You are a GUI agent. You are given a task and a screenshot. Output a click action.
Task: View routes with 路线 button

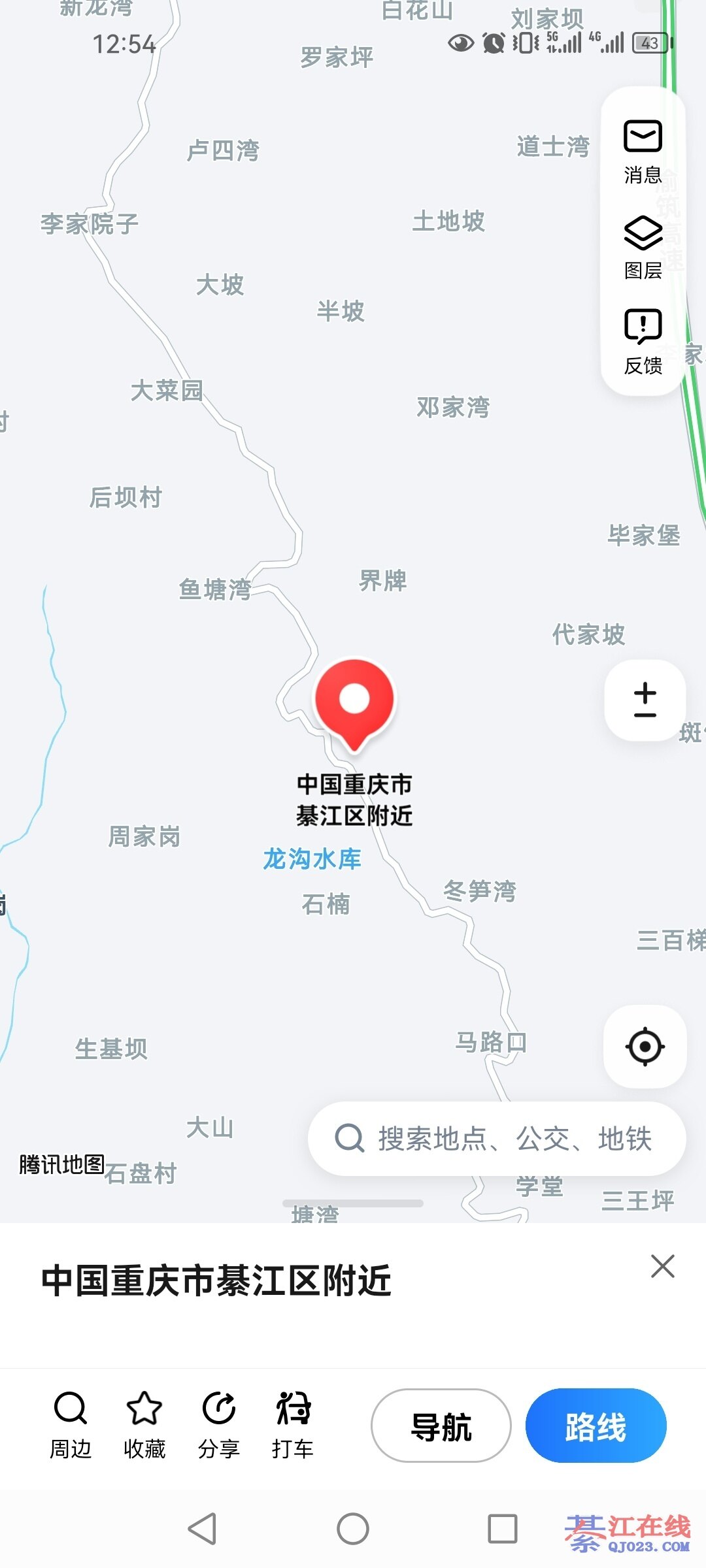pyautogui.click(x=596, y=1426)
